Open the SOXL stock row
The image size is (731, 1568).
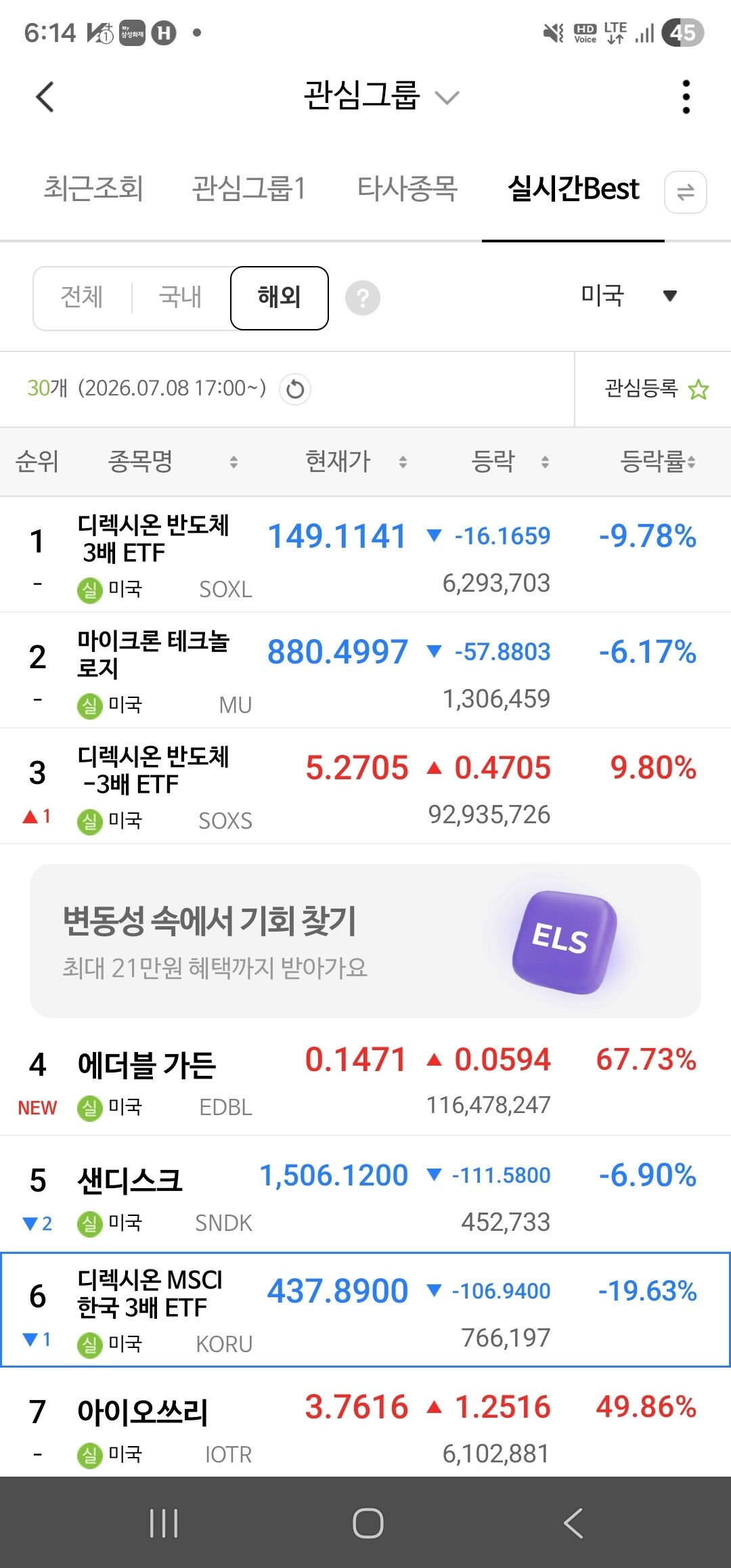point(365,555)
